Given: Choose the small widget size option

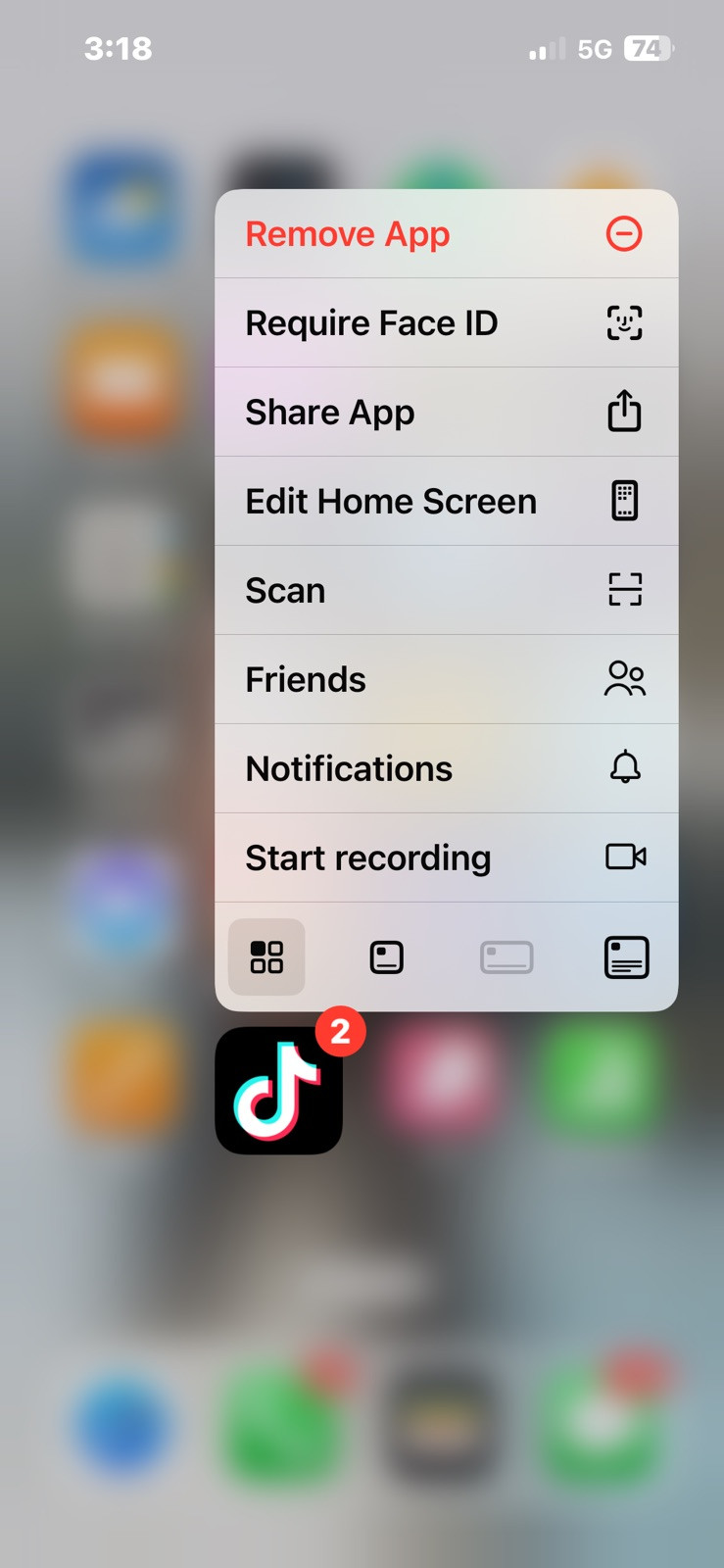Looking at the screenshot, I should coord(387,957).
